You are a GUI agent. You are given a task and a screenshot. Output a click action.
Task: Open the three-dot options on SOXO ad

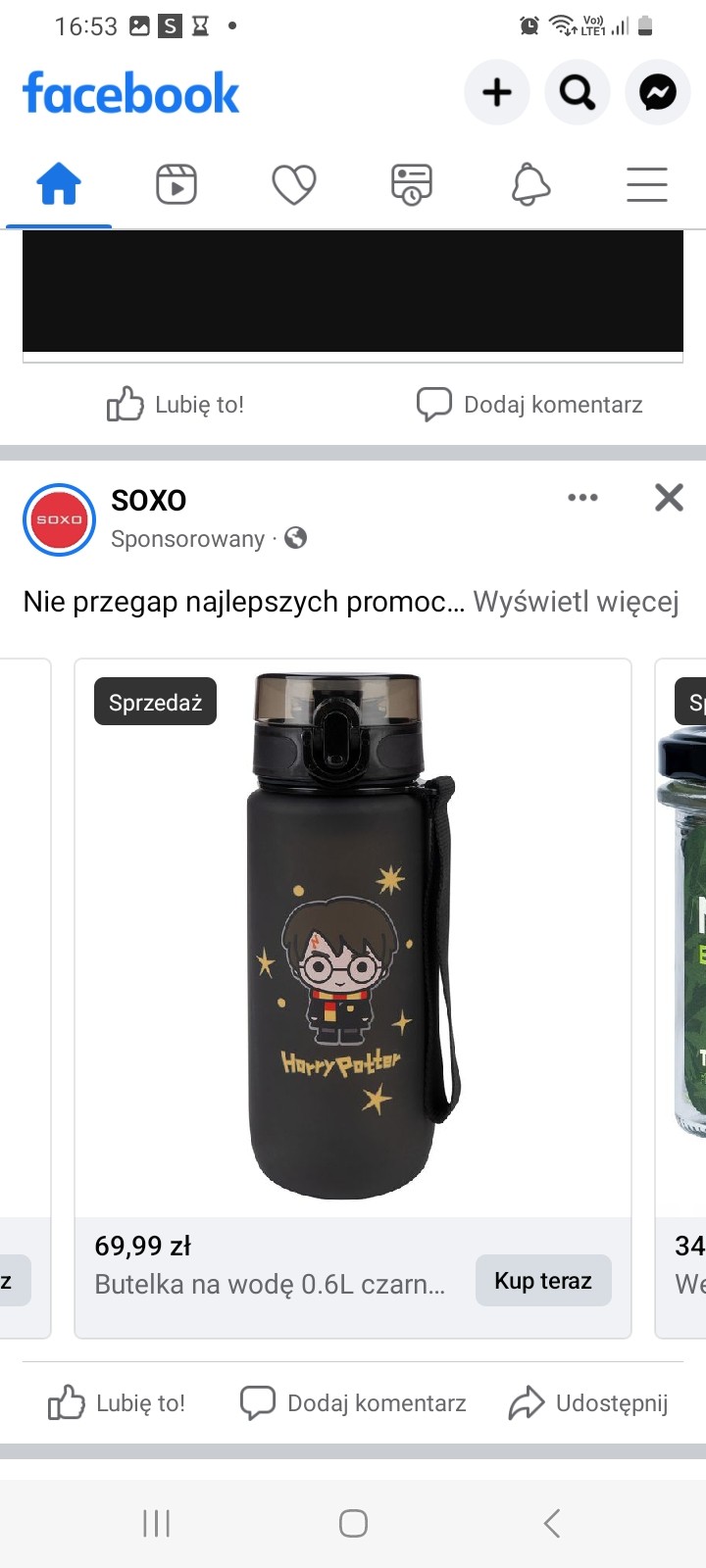click(582, 498)
